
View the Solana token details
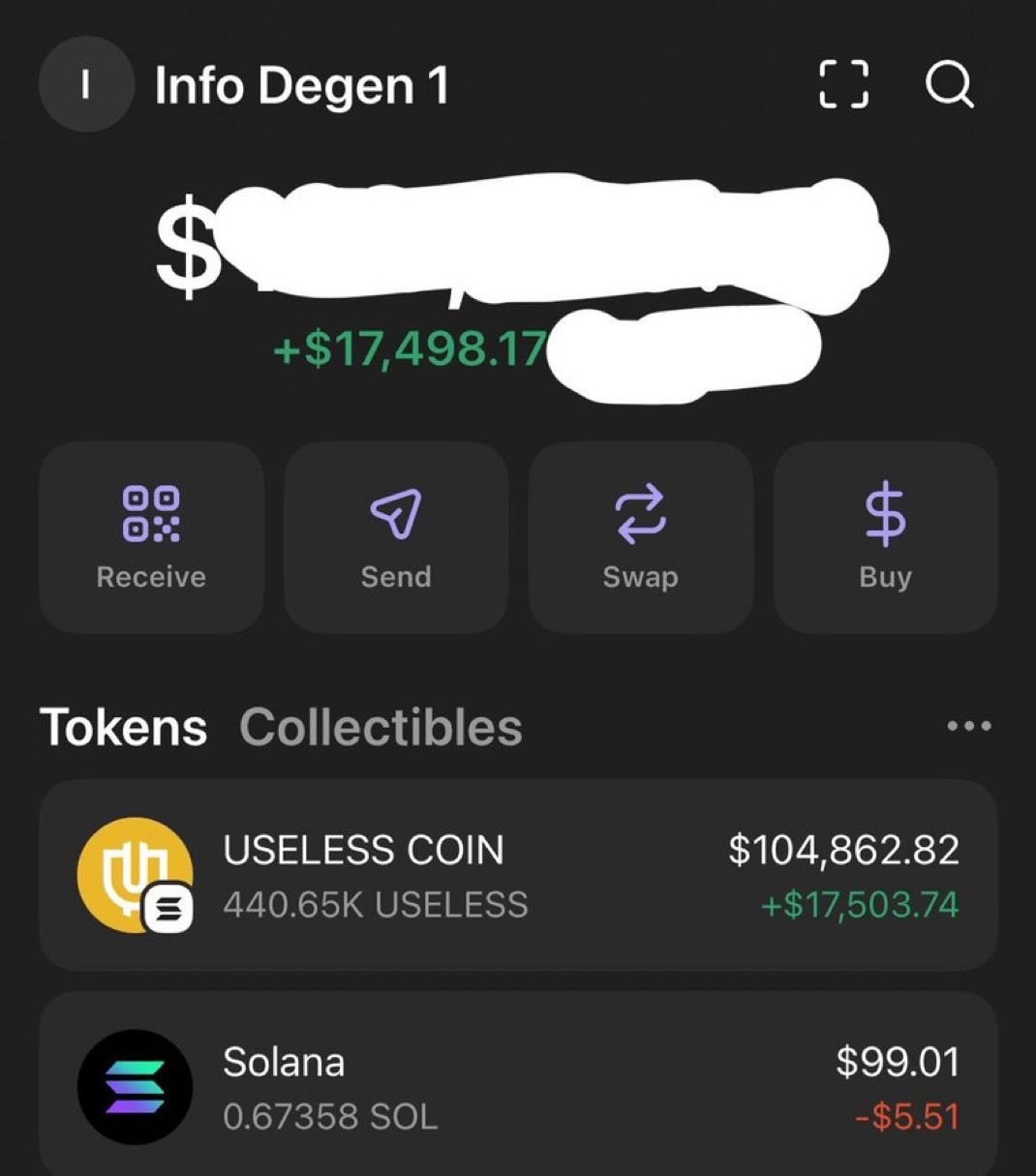pos(518,1087)
